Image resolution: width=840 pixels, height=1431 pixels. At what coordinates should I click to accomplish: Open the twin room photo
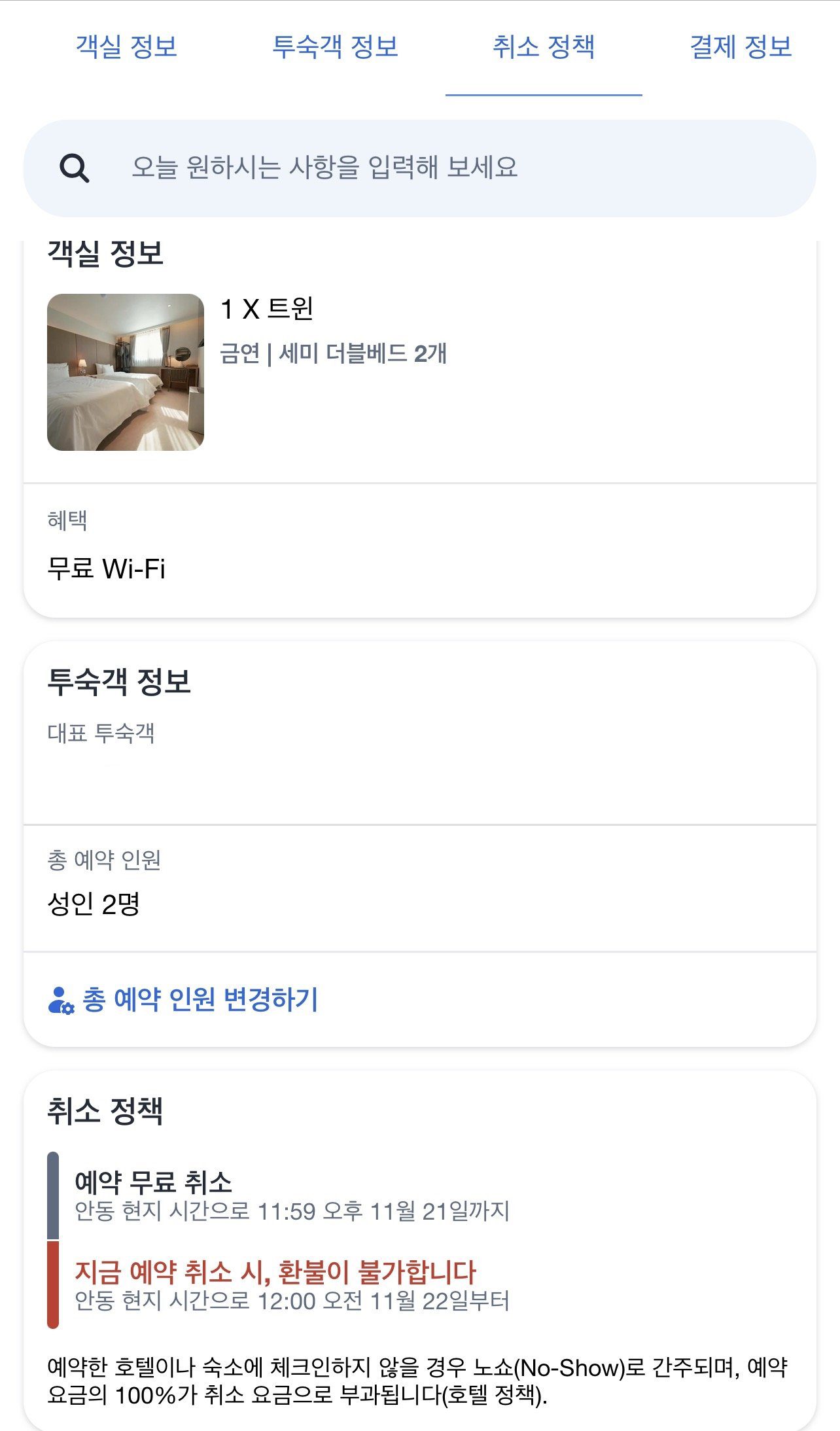tap(126, 372)
